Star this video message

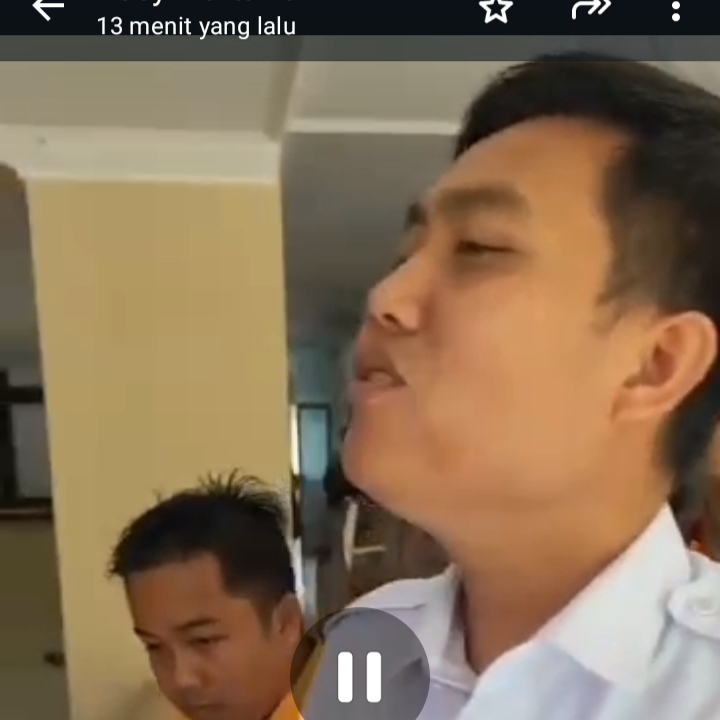tap(496, 9)
